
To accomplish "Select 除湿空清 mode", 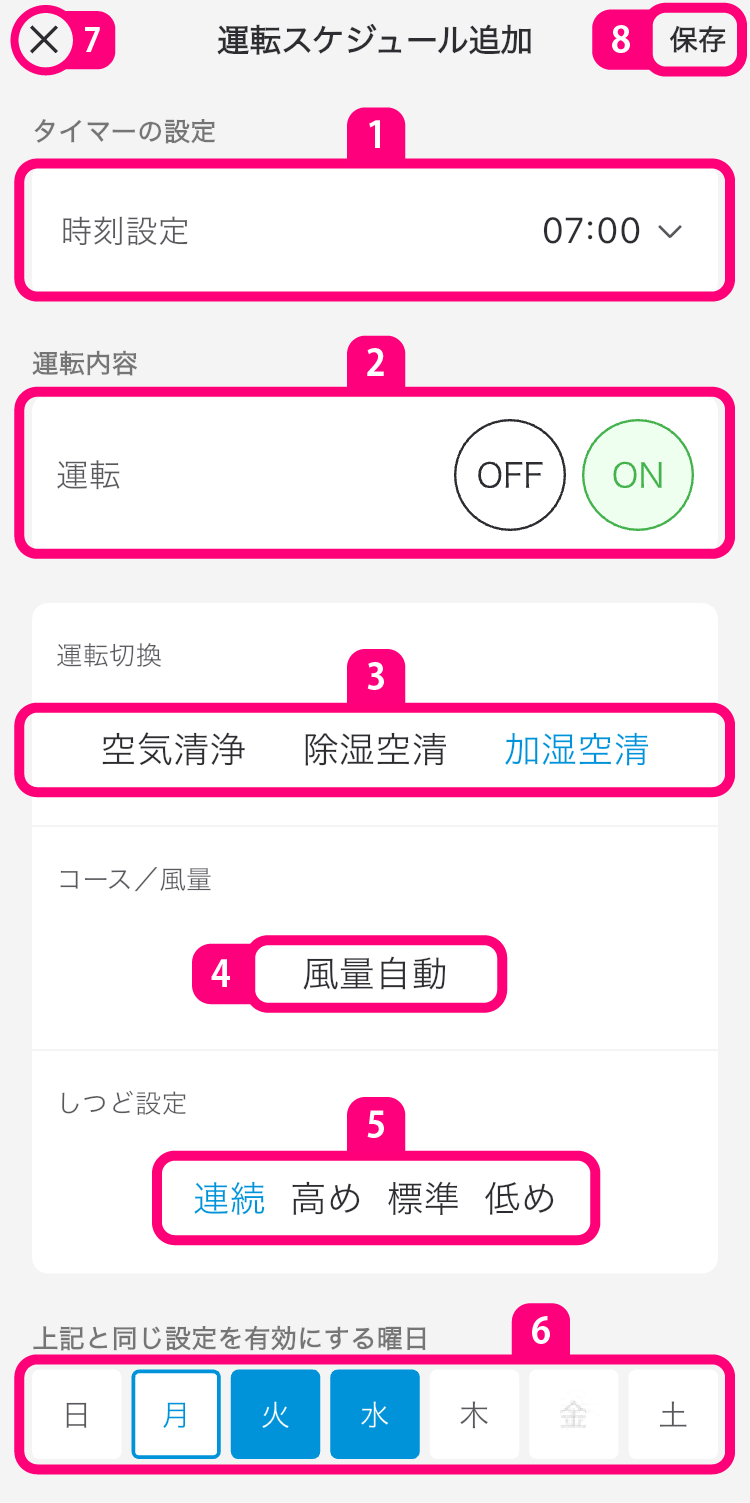I will pyautogui.click(x=375, y=750).
